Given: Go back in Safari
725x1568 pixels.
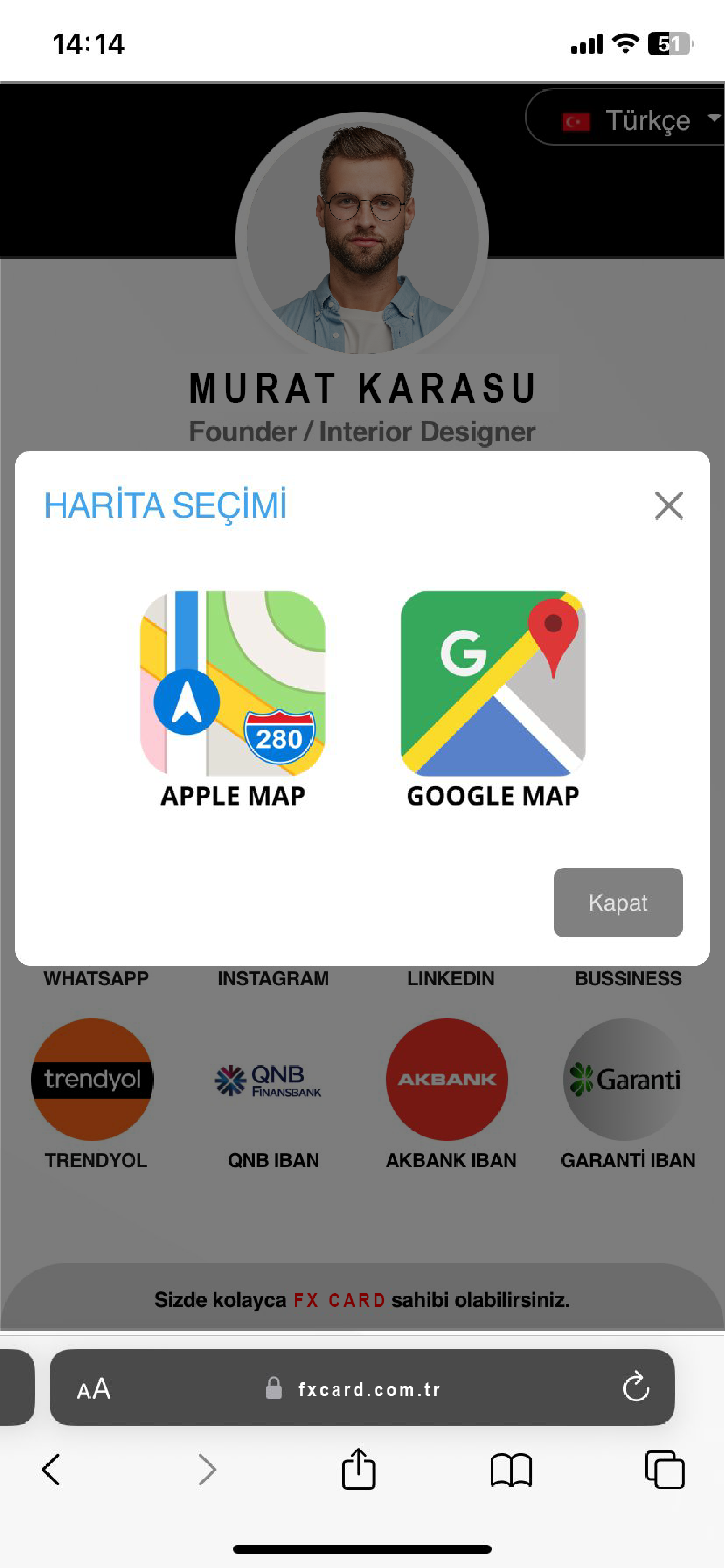Looking at the screenshot, I should point(51,1469).
